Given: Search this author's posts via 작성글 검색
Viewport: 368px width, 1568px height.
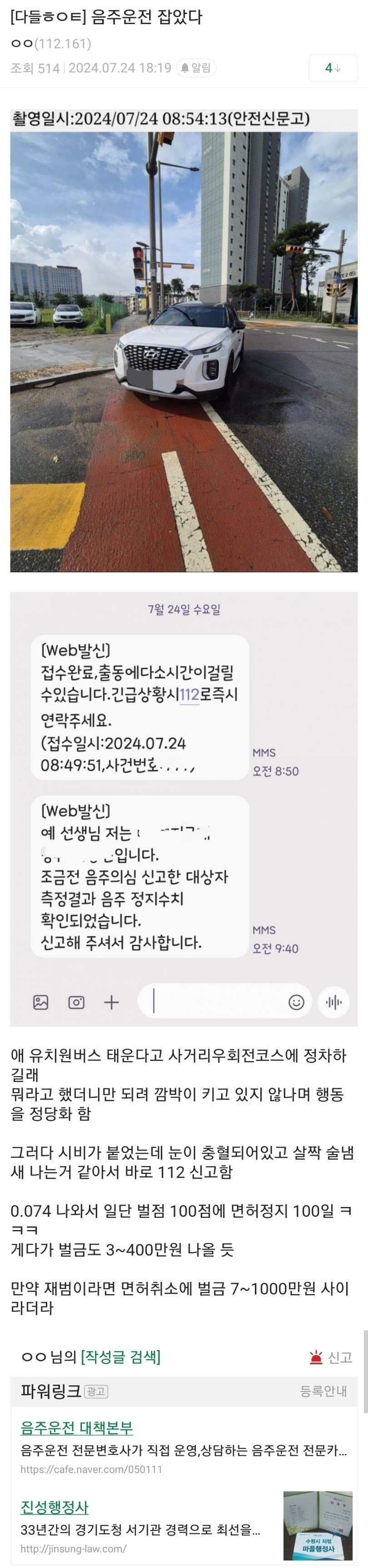Looking at the screenshot, I should coord(121,1357).
